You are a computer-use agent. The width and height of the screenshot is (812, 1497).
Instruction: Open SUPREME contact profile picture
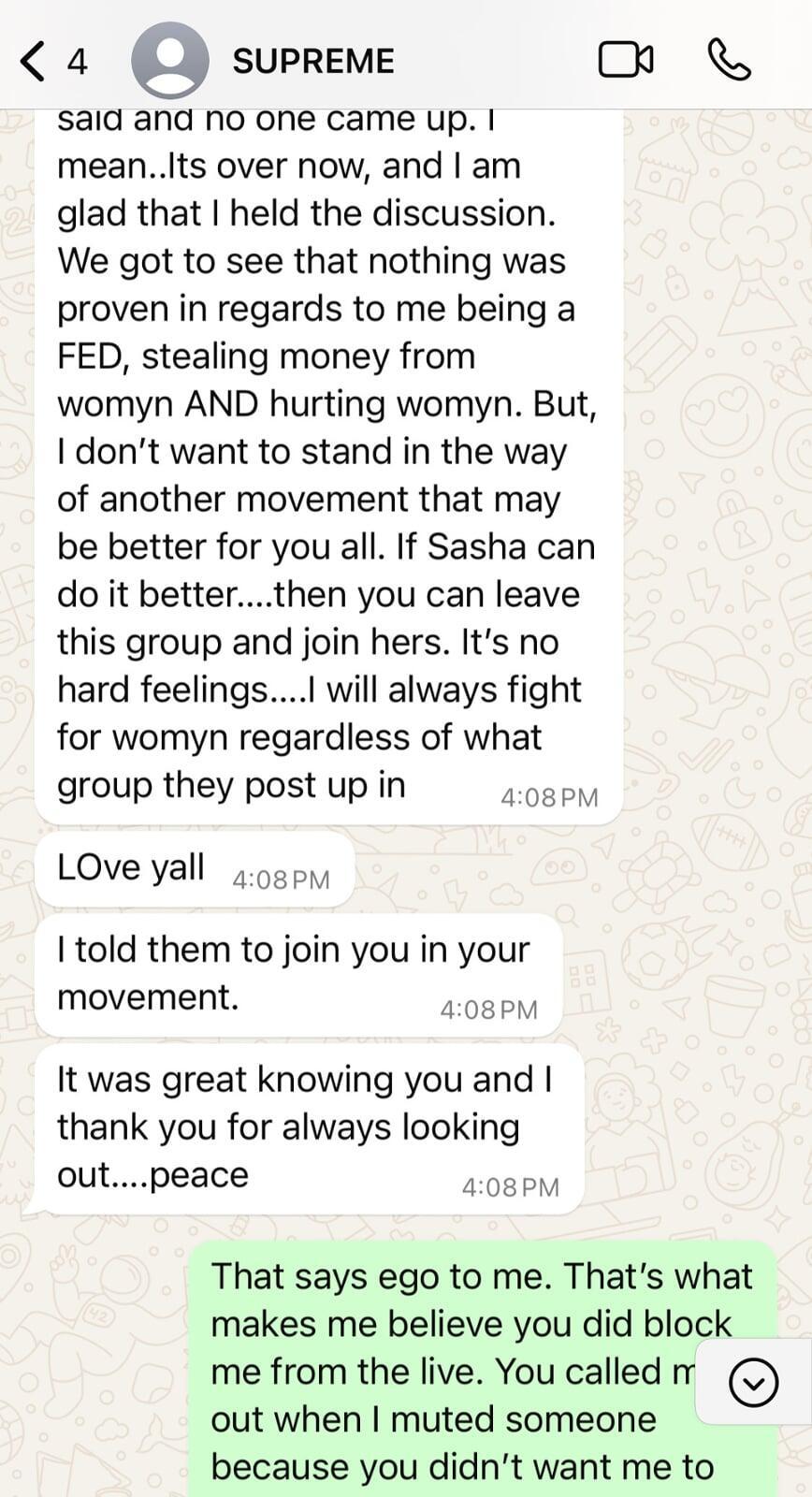169,61
